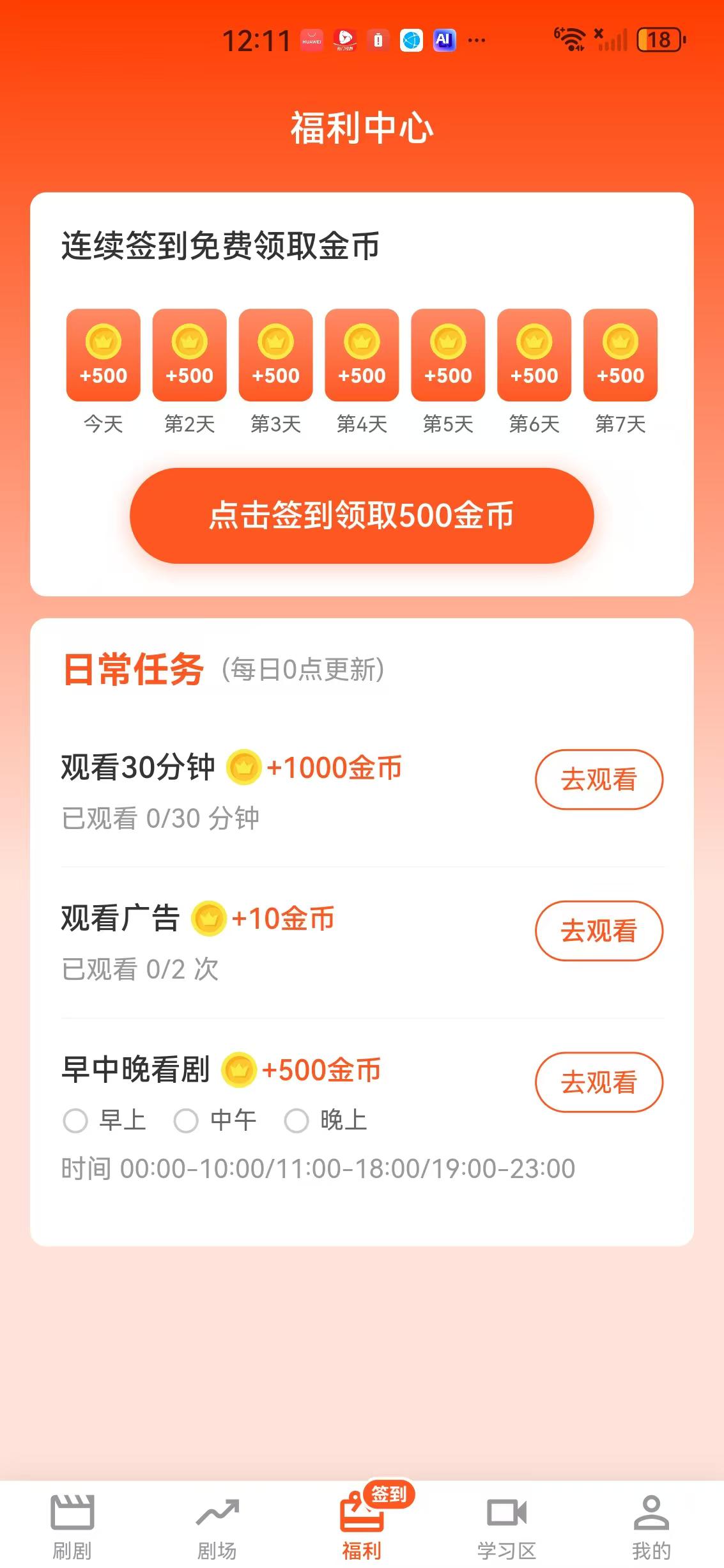Select the 早上 radio button
The height and width of the screenshot is (1568, 724).
(77, 1121)
